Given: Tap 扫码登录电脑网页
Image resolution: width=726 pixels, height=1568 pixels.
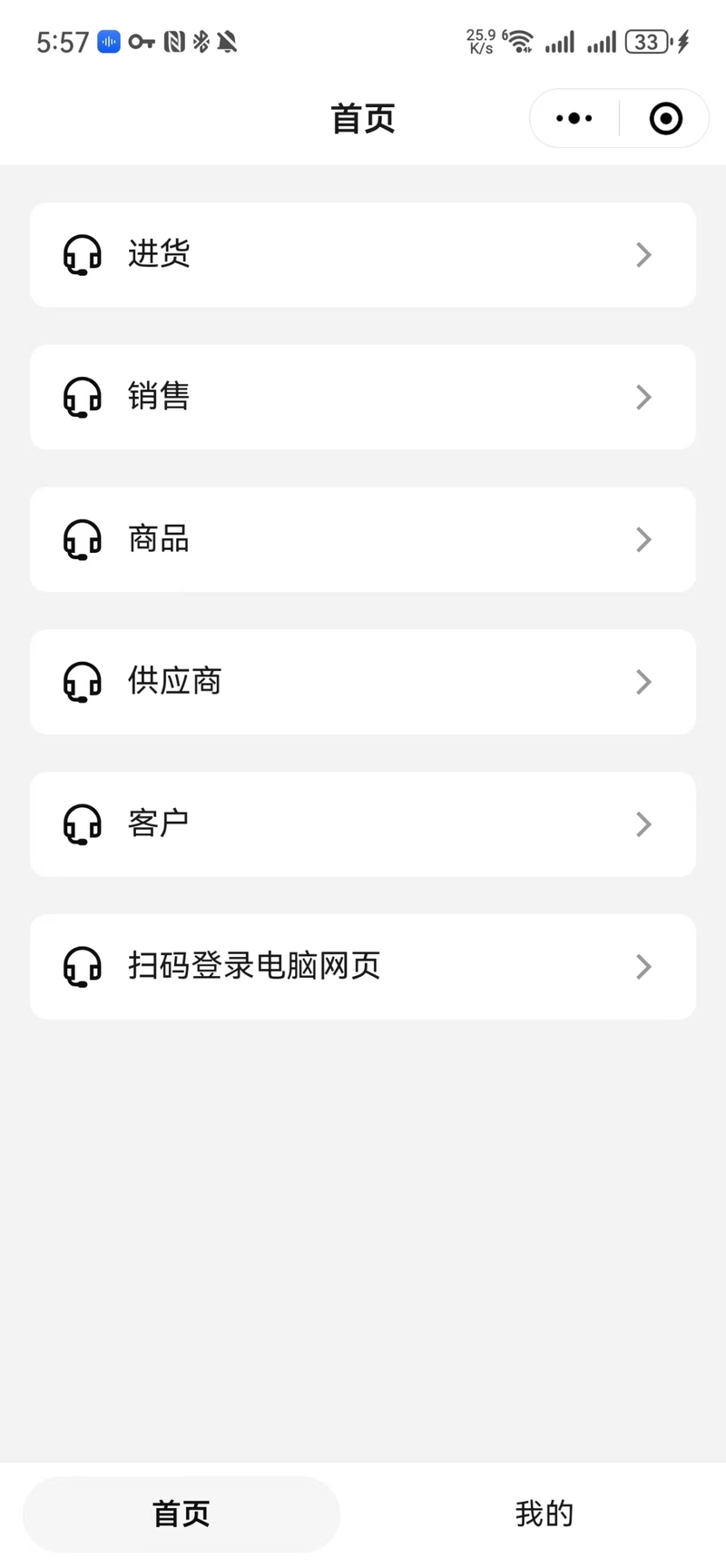Looking at the screenshot, I should click(363, 967).
